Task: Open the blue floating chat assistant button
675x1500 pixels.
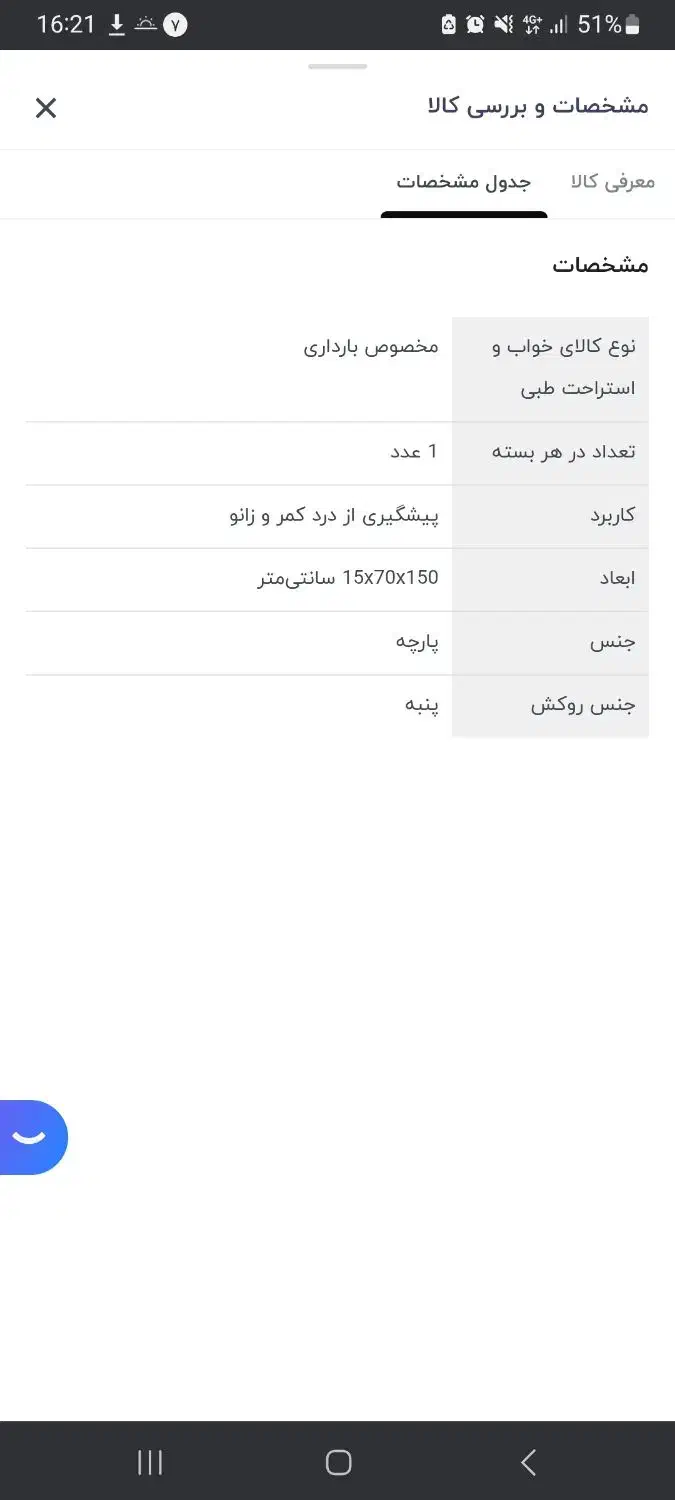Action: 32,1137
